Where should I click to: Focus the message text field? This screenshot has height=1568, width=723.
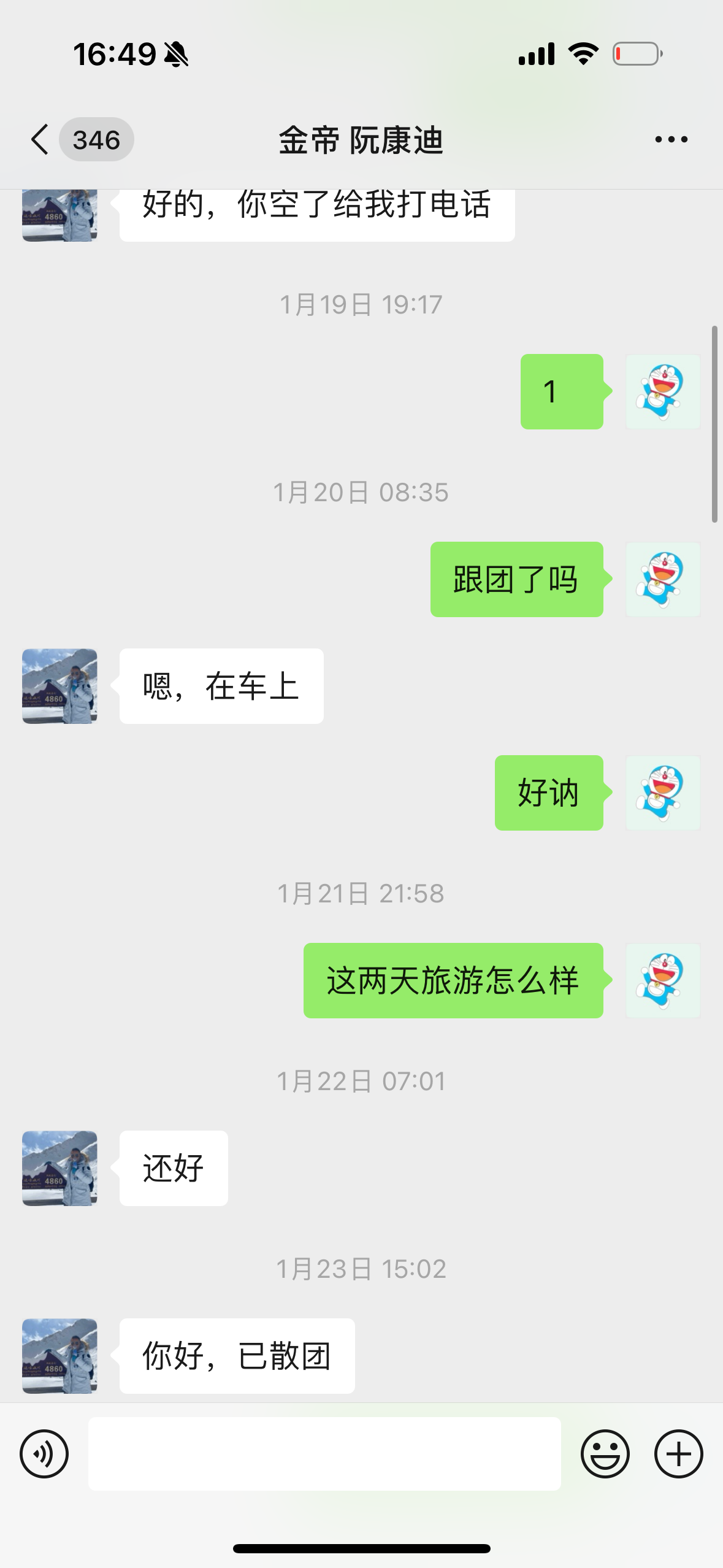(x=324, y=1454)
